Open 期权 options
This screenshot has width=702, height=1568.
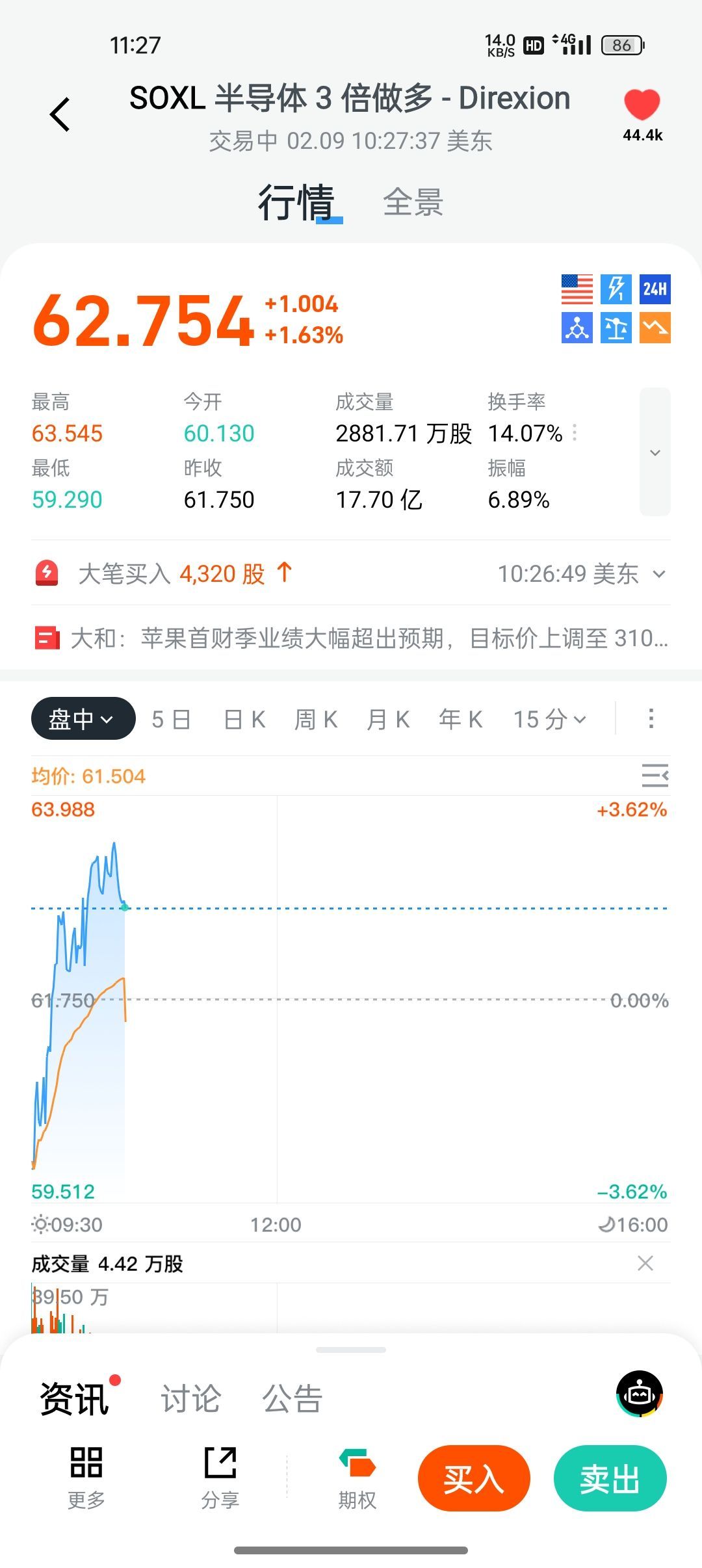tap(357, 1478)
